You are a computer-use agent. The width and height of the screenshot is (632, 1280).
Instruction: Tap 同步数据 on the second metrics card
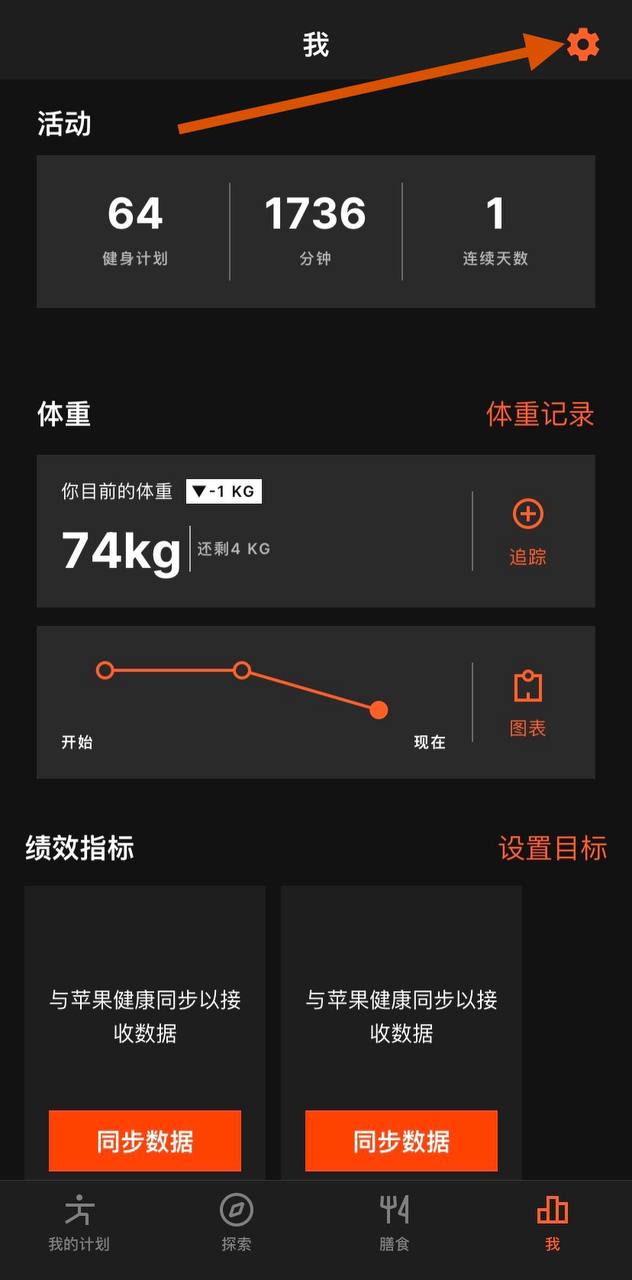(401, 1141)
